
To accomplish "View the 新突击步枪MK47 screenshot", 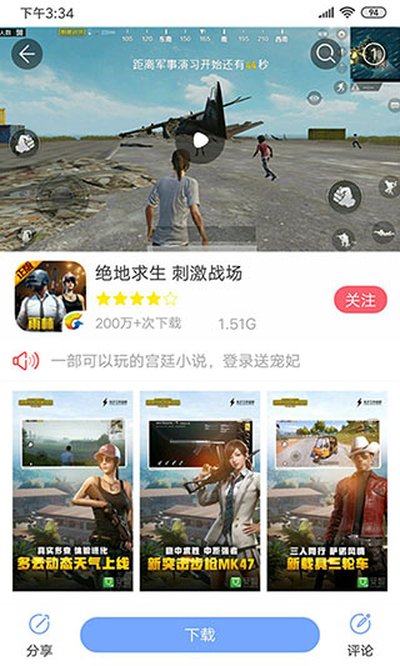I will tap(200, 491).
